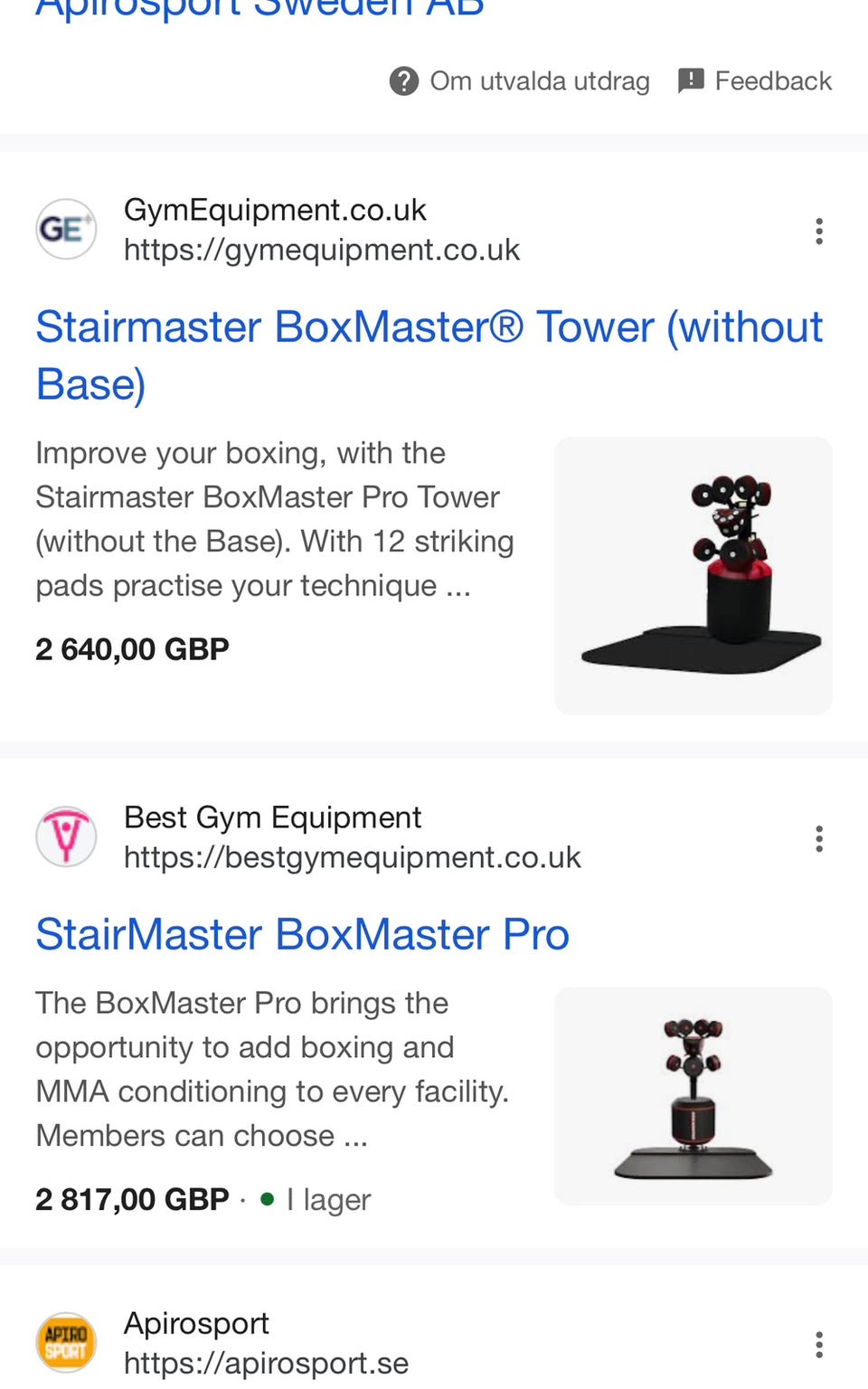
Task: Open the Apirosport Sweden AB link
Action: (259, 9)
